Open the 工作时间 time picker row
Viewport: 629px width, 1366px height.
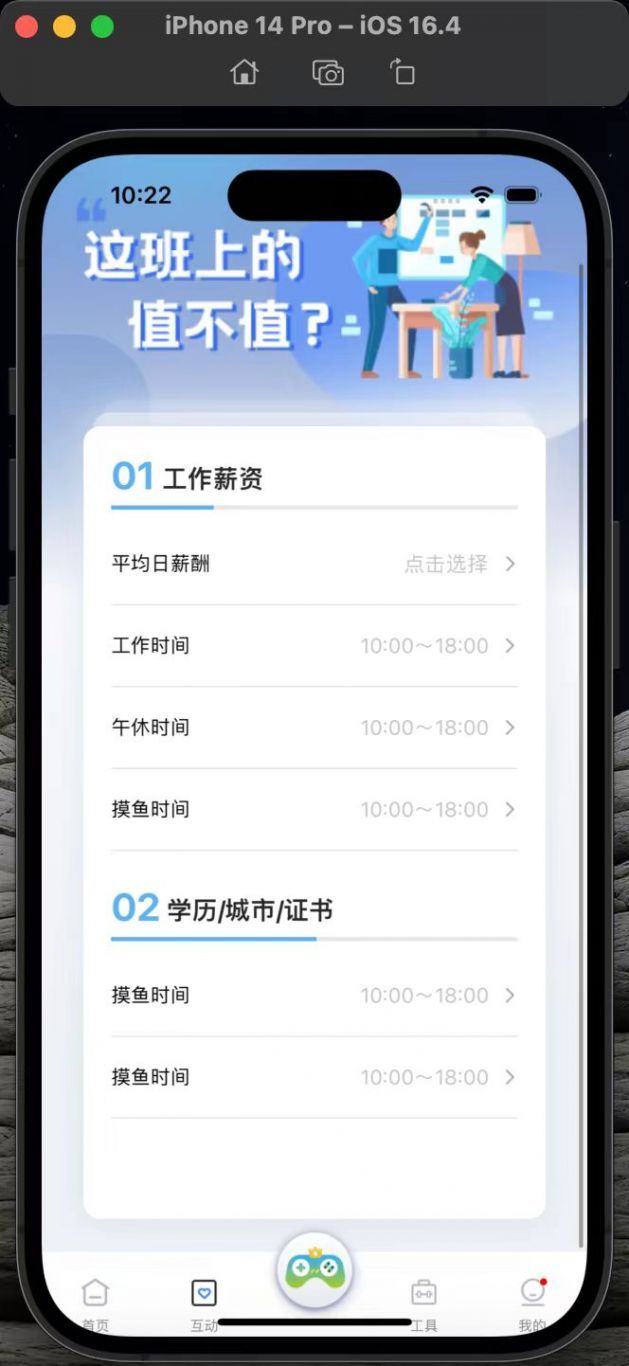[x=314, y=646]
